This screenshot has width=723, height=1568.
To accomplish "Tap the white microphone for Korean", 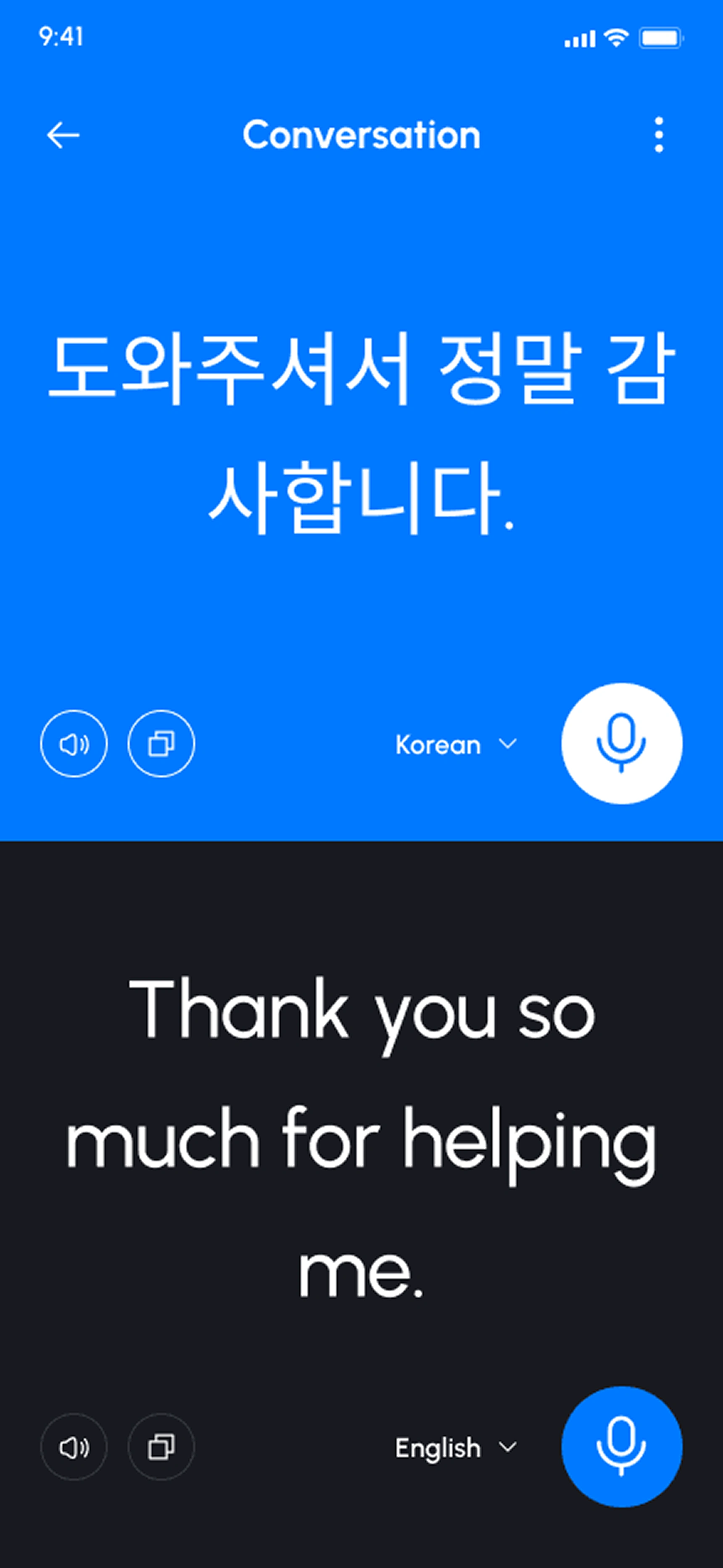I will pos(621,743).
